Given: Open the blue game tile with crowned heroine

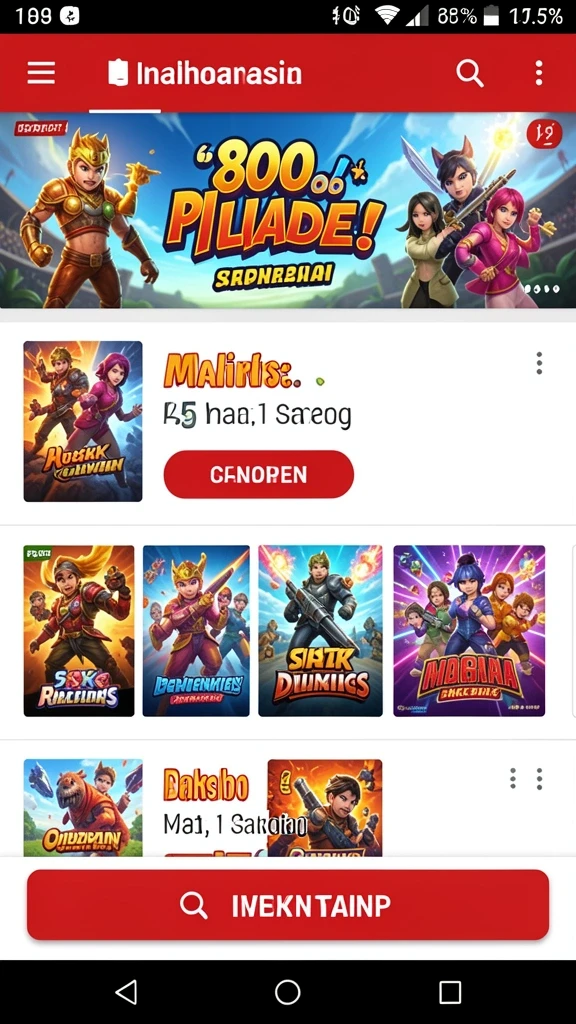Looking at the screenshot, I should point(196,631).
